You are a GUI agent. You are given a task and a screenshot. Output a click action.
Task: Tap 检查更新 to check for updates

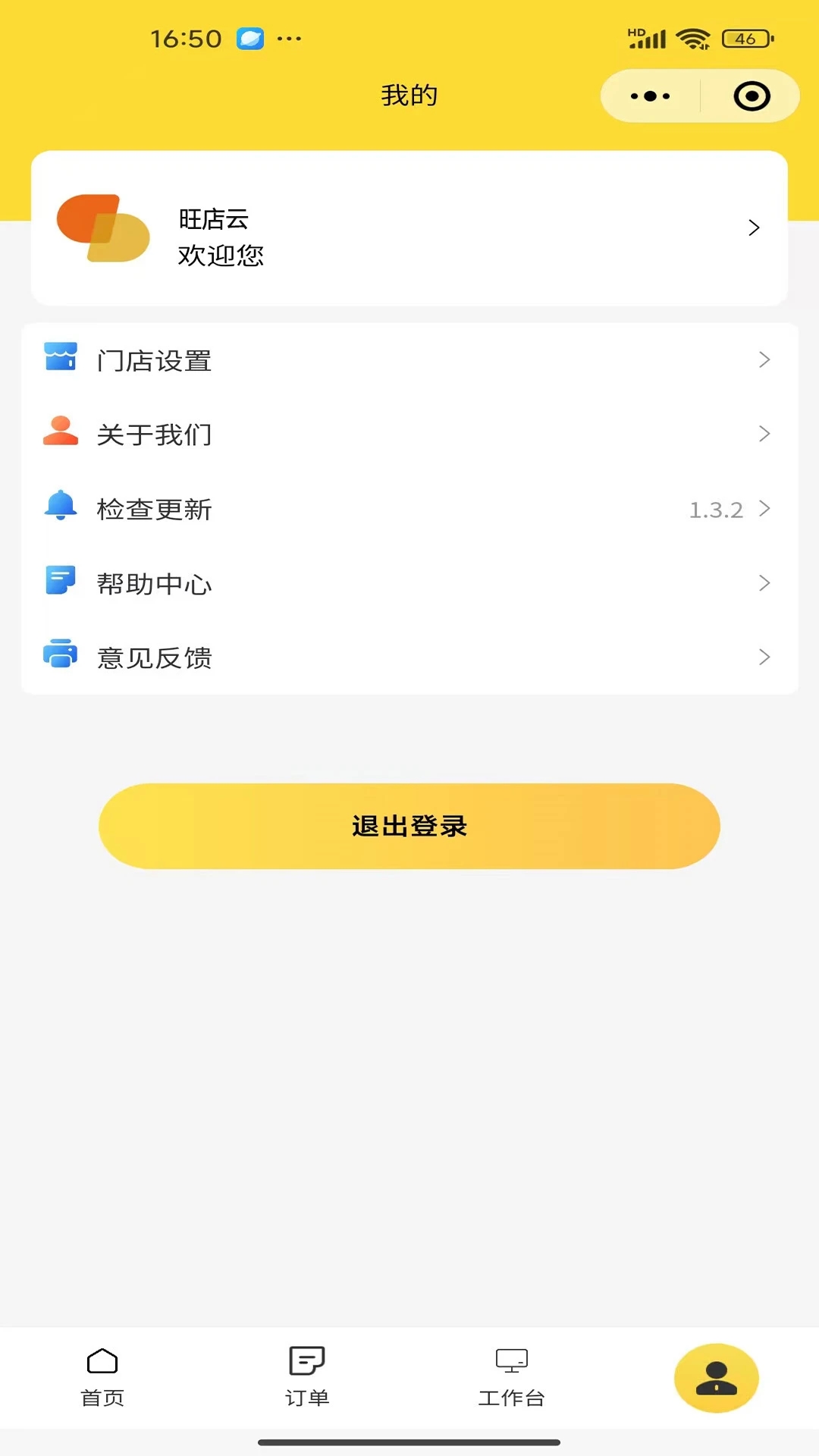tap(409, 509)
